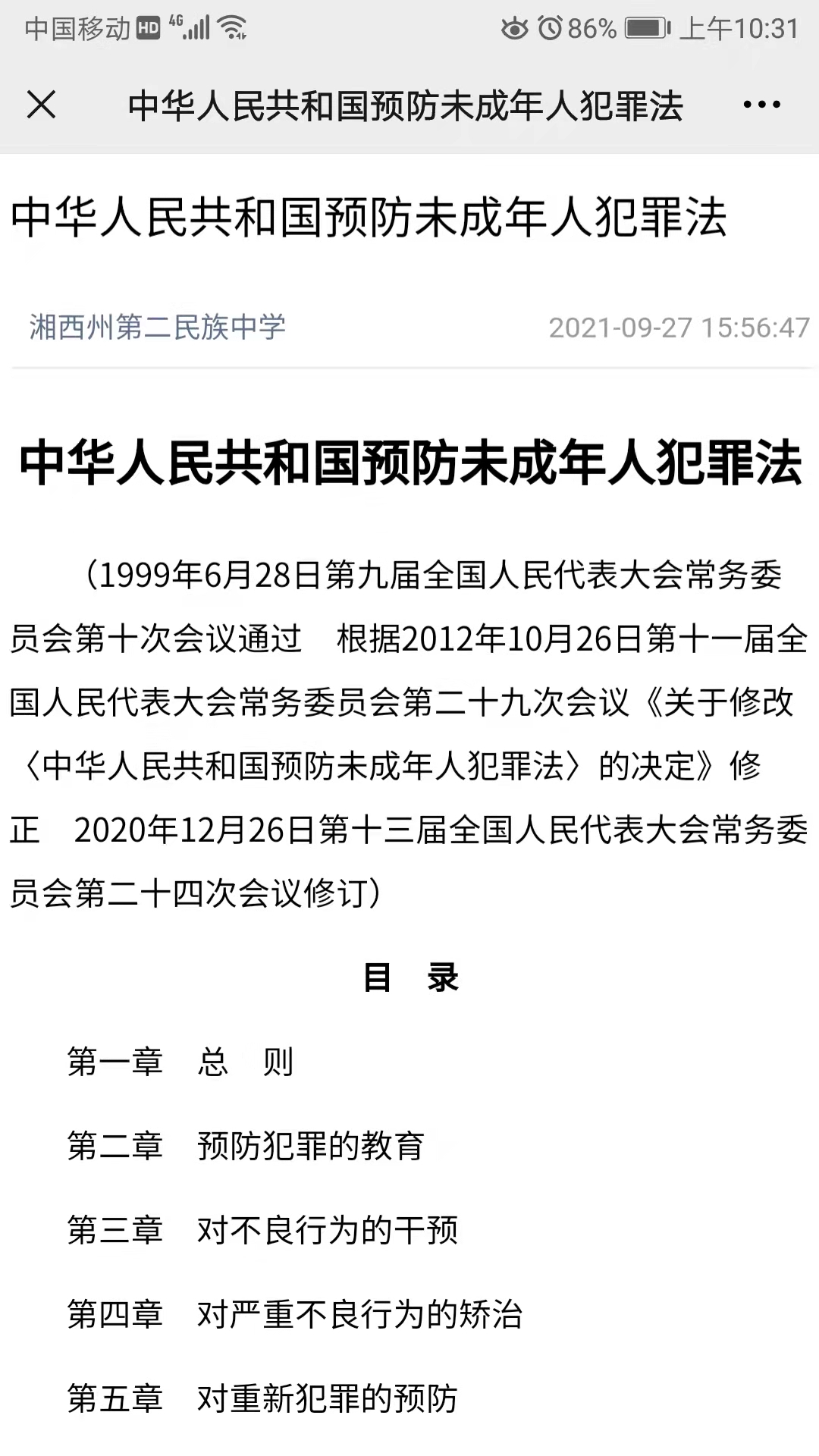Close the article page with the X
Screen dimensions: 819x1456
41,105
